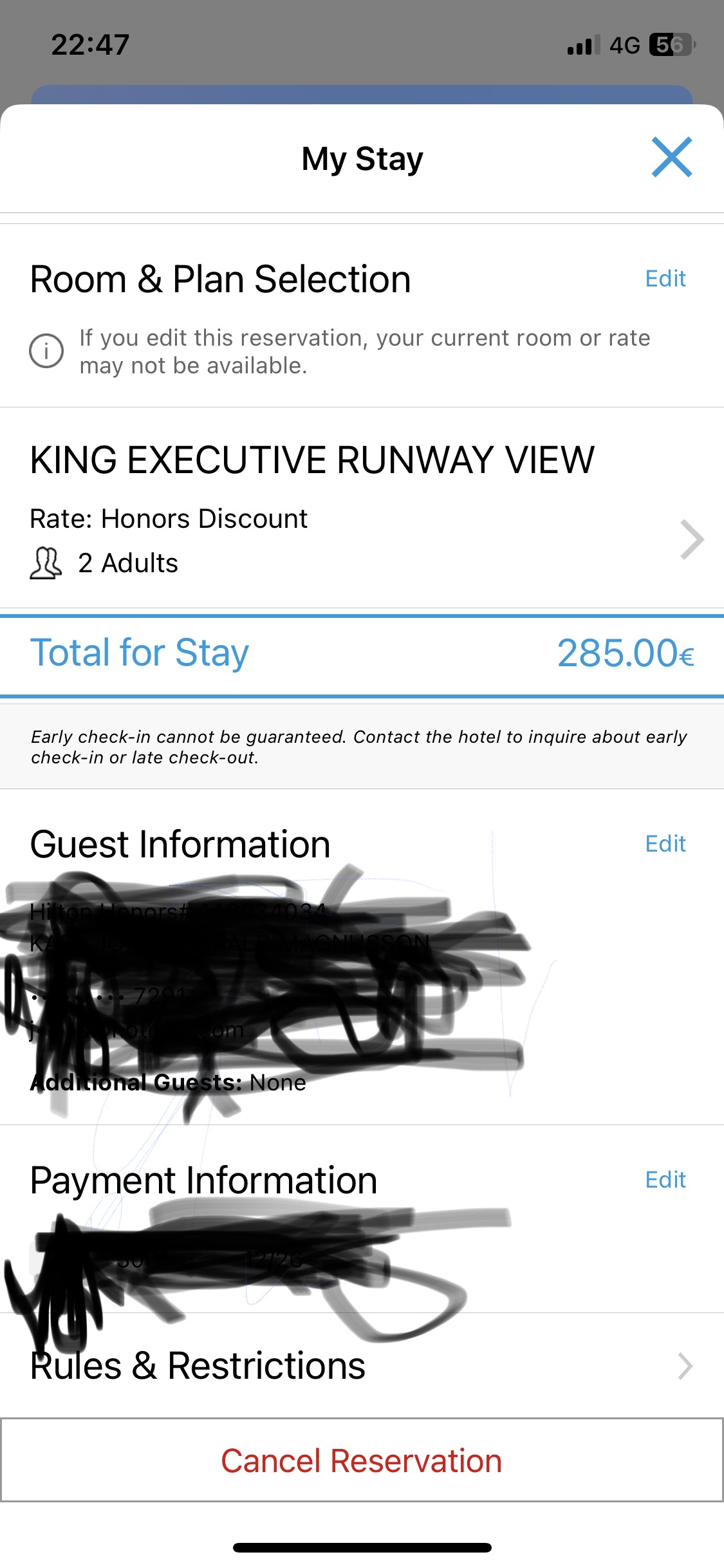Close the My Stay sheet
Viewport: 724px width, 1568px height.
coord(671,157)
